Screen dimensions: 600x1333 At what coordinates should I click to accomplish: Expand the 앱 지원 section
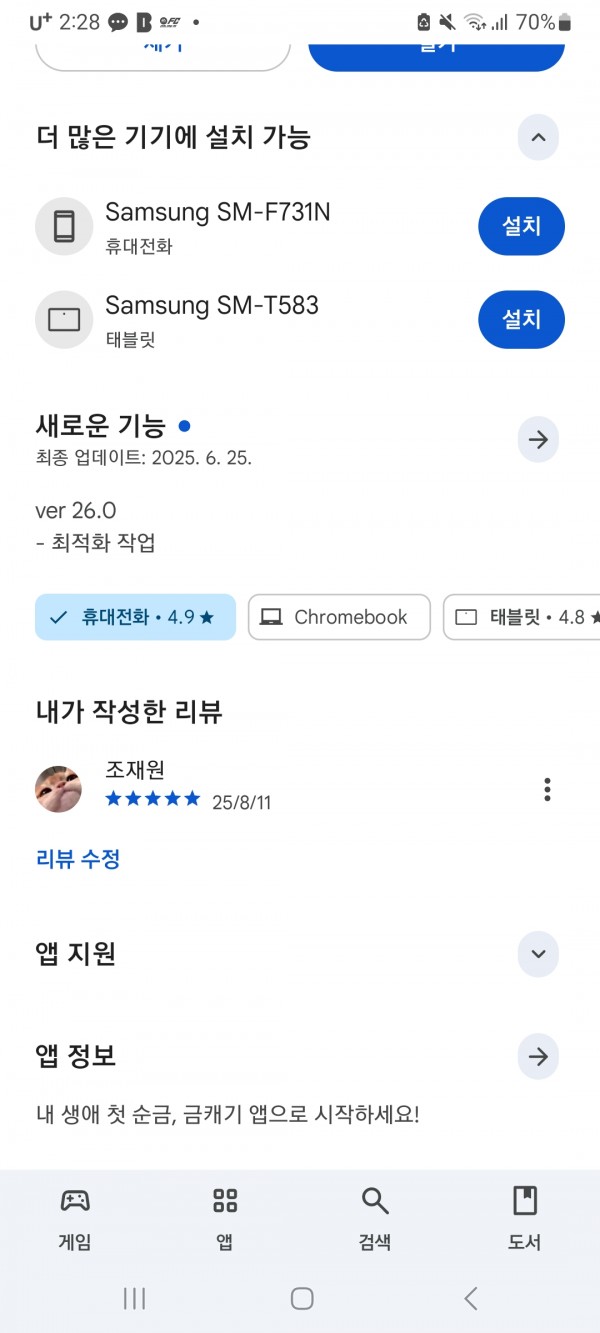click(538, 954)
